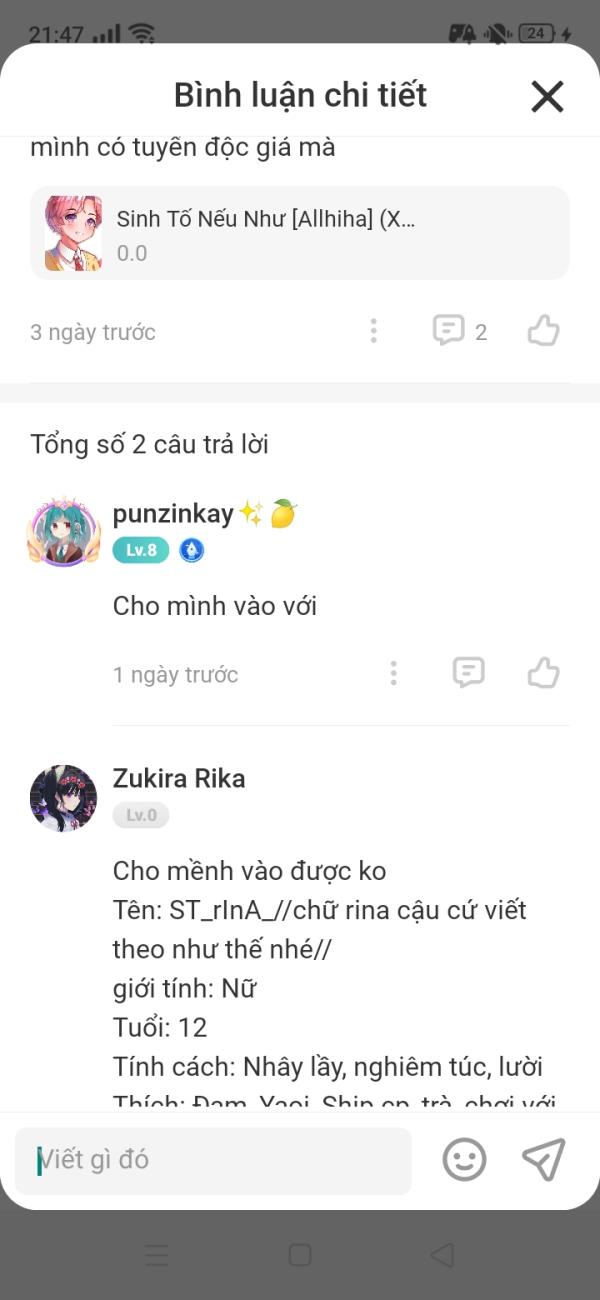Viewport: 600px width, 1300px height.
Task: Like the comment posted 3 ngày trước
Action: click(x=543, y=331)
